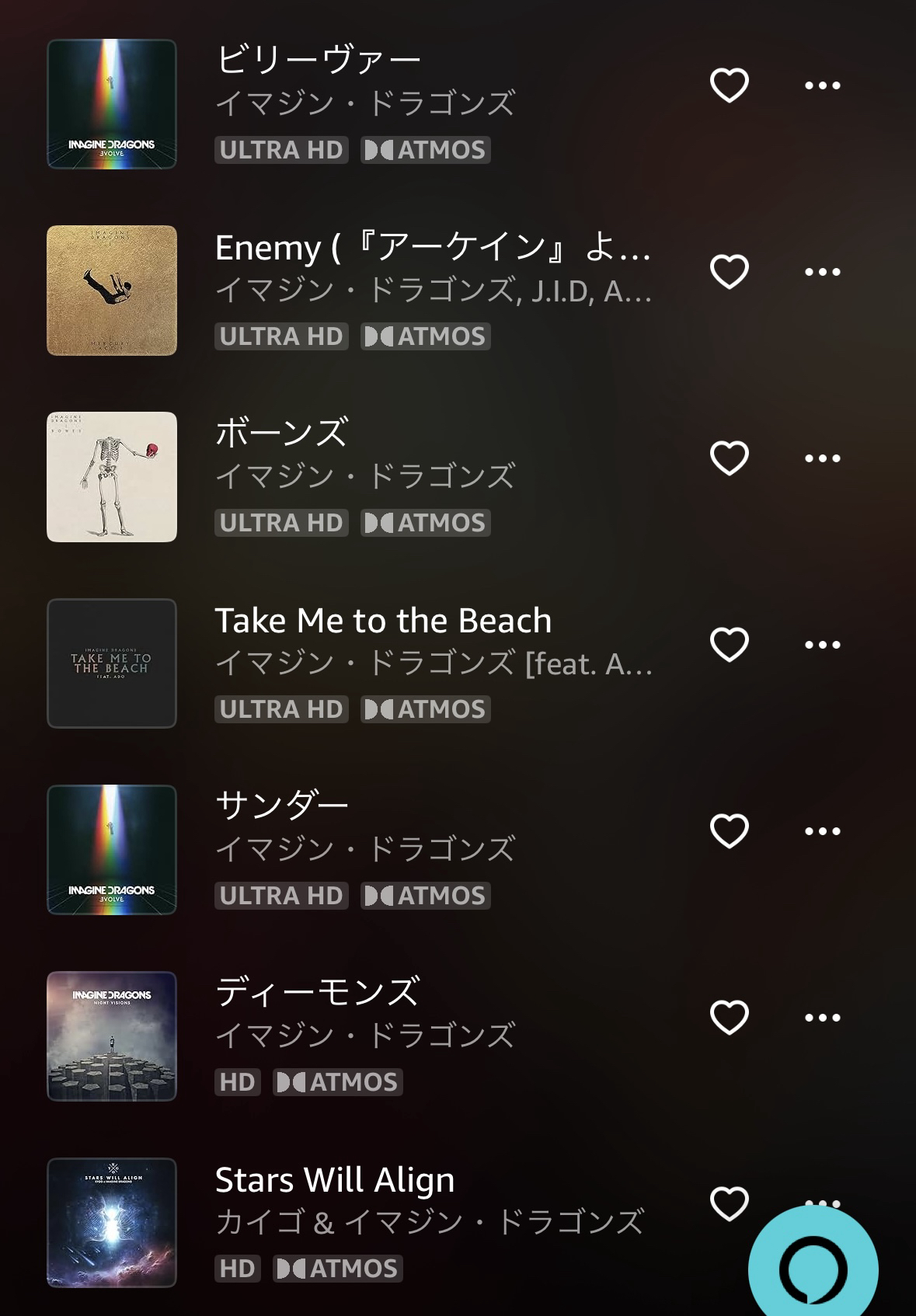Viewport: 916px width, 1316px height.
Task: Like Take Me to the Beach
Action: 729,645
